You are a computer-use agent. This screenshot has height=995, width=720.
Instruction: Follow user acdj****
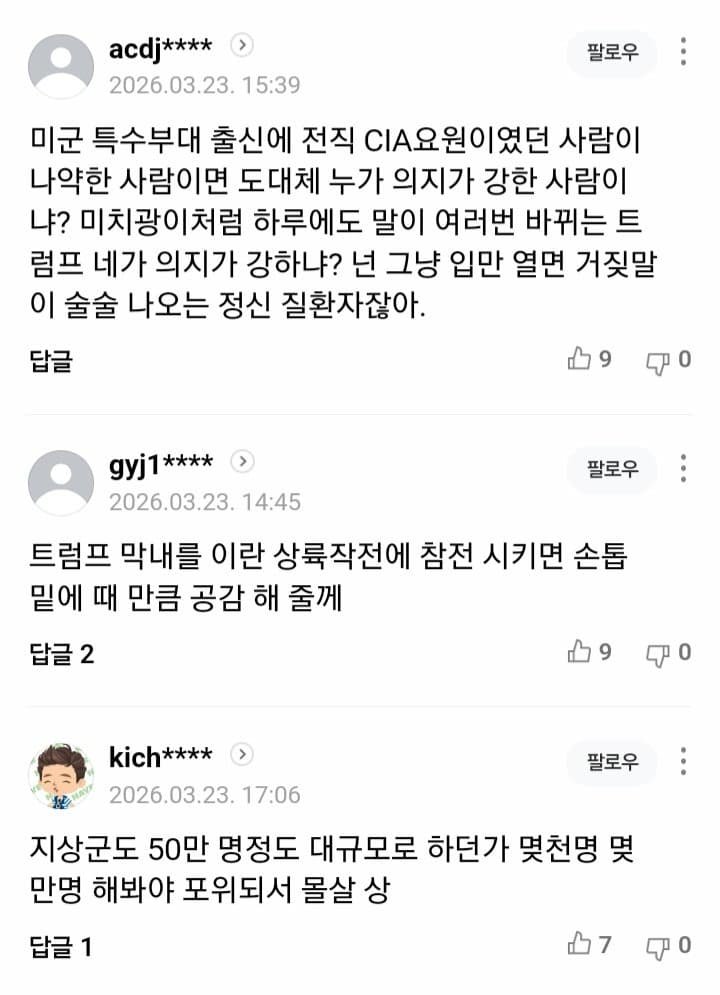[x=612, y=52]
